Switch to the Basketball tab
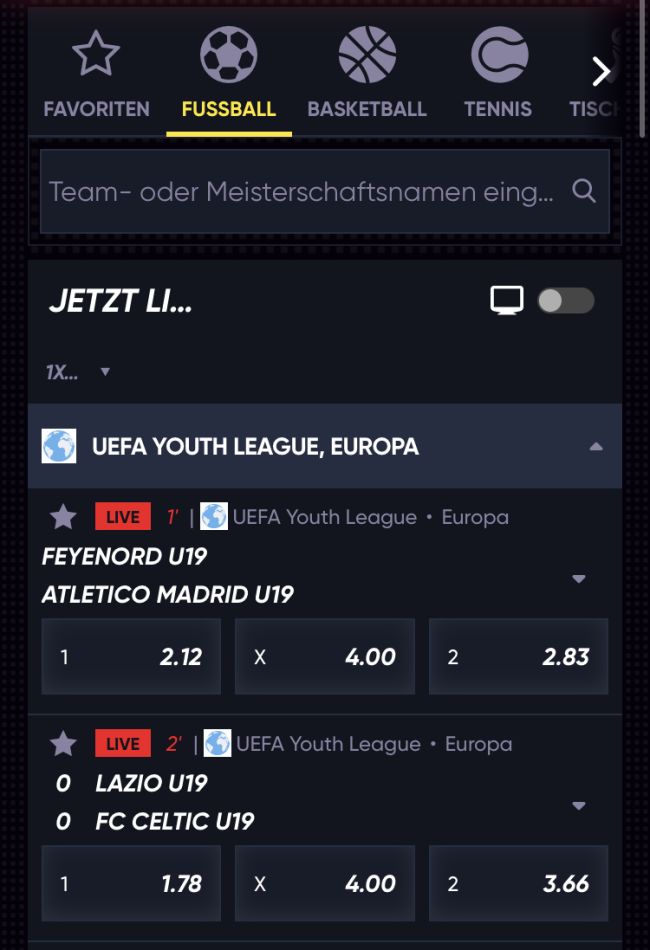 pyautogui.click(x=367, y=74)
